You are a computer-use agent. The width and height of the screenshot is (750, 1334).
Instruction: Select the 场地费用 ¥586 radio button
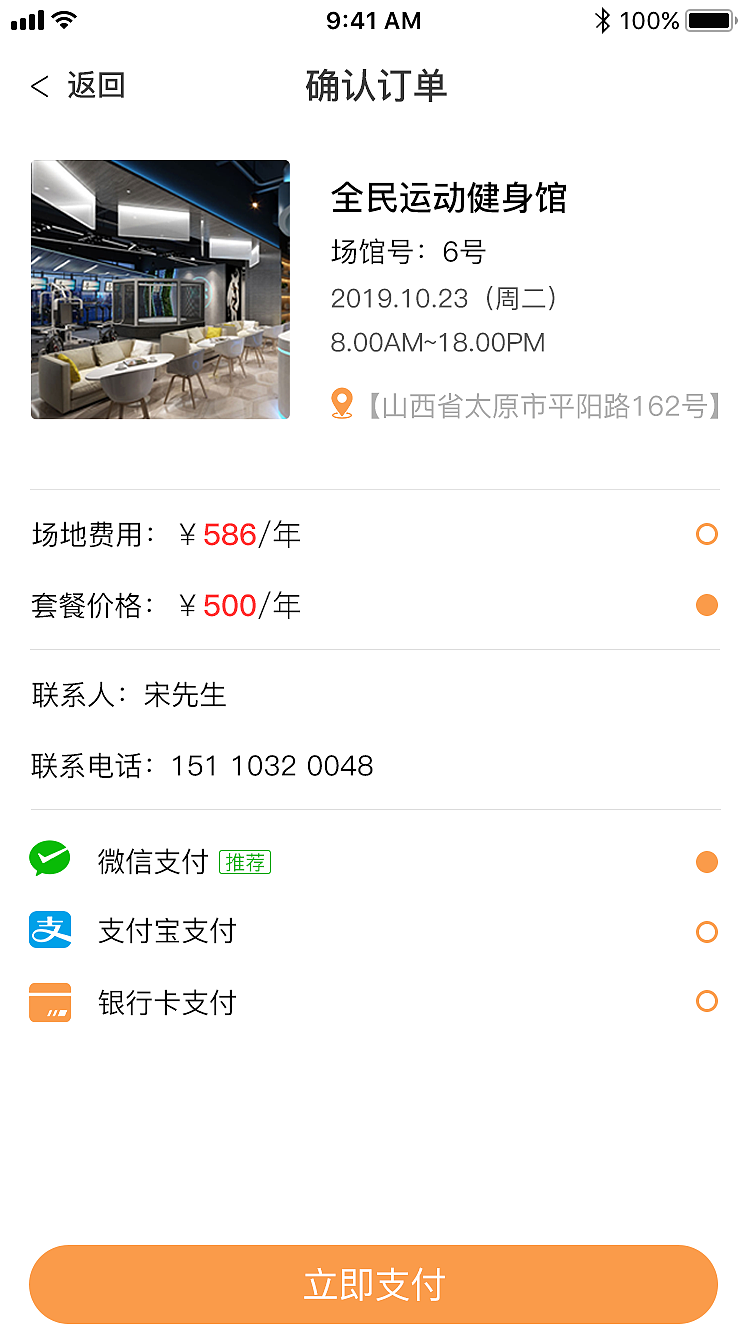coord(707,534)
